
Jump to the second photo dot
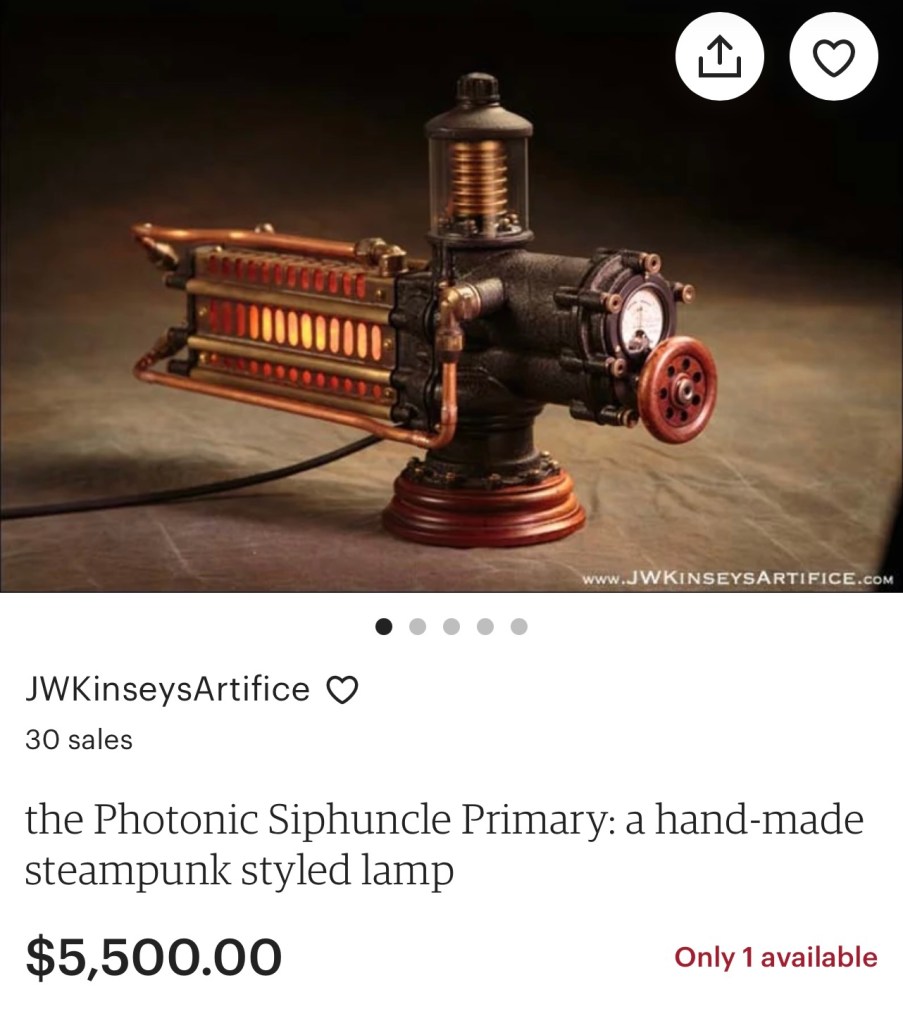[x=418, y=627]
